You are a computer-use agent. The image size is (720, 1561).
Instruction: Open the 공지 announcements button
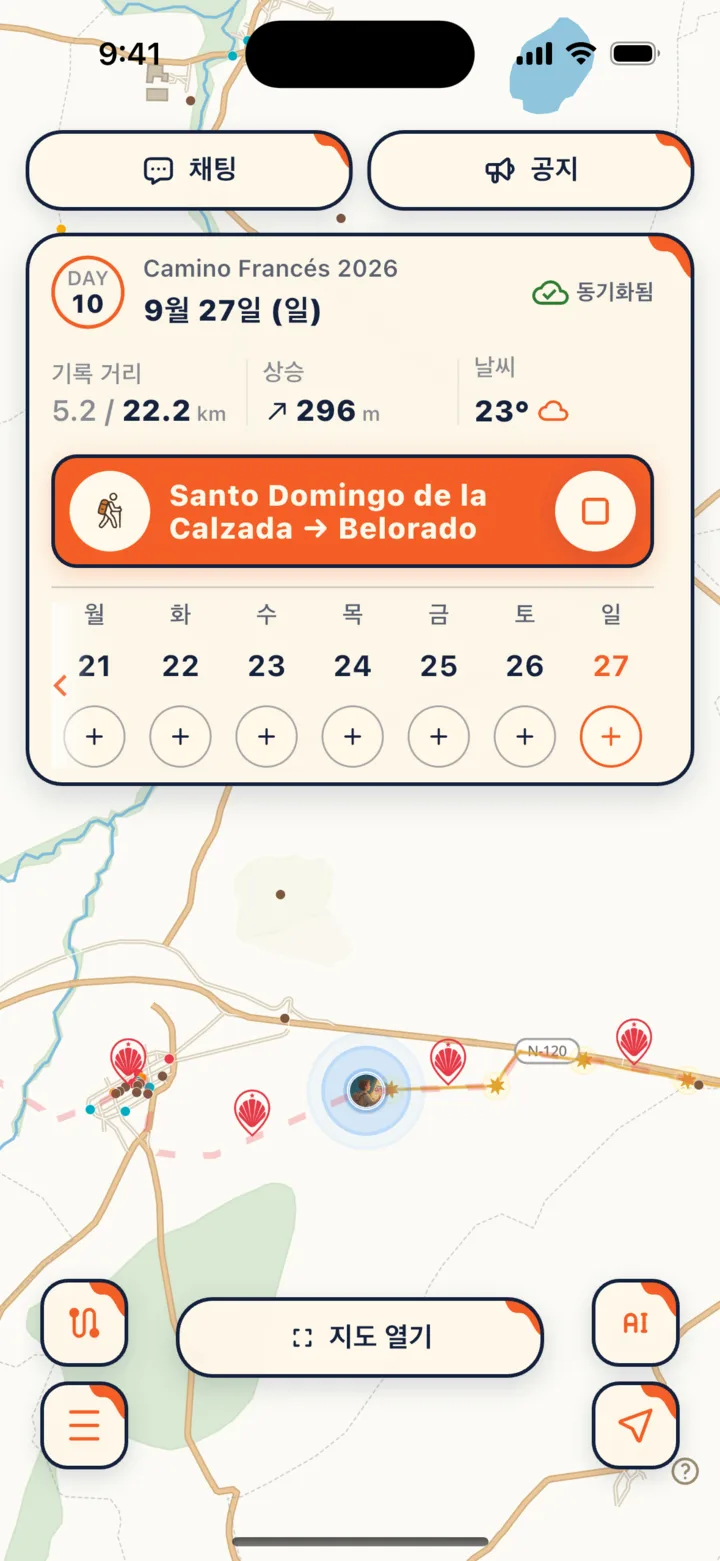point(531,170)
